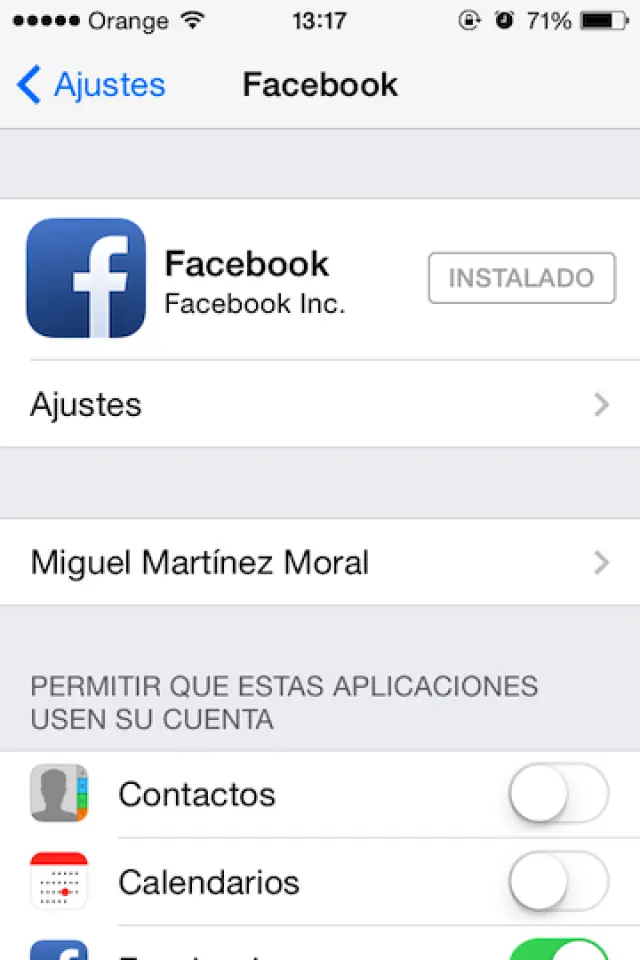Go back to Ajustes
Viewport: 640px width, 960px height.
pyautogui.click(x=90, y=85)
